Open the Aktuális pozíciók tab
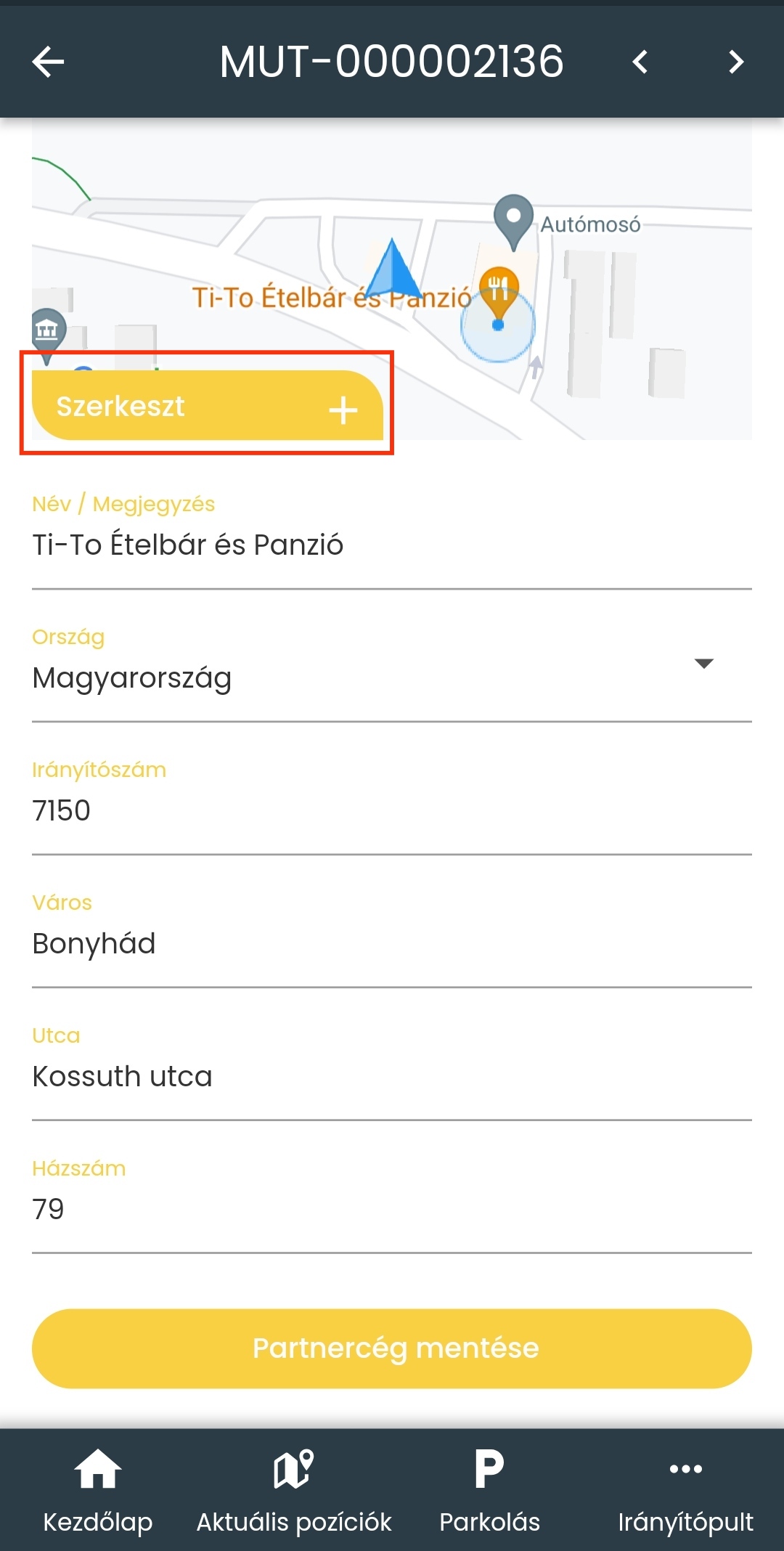 point(294,1490)
